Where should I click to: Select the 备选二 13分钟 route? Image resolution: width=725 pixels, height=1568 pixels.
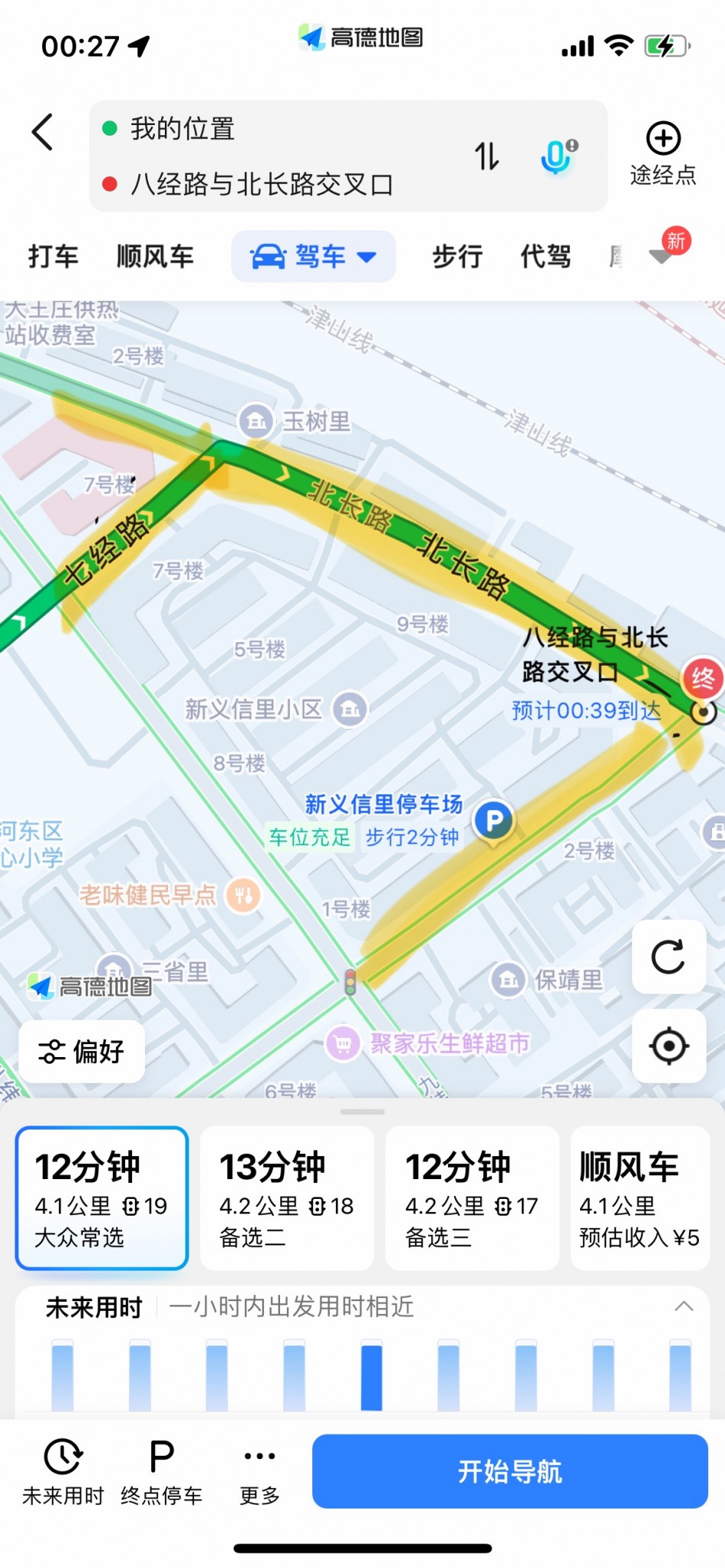287,1198
